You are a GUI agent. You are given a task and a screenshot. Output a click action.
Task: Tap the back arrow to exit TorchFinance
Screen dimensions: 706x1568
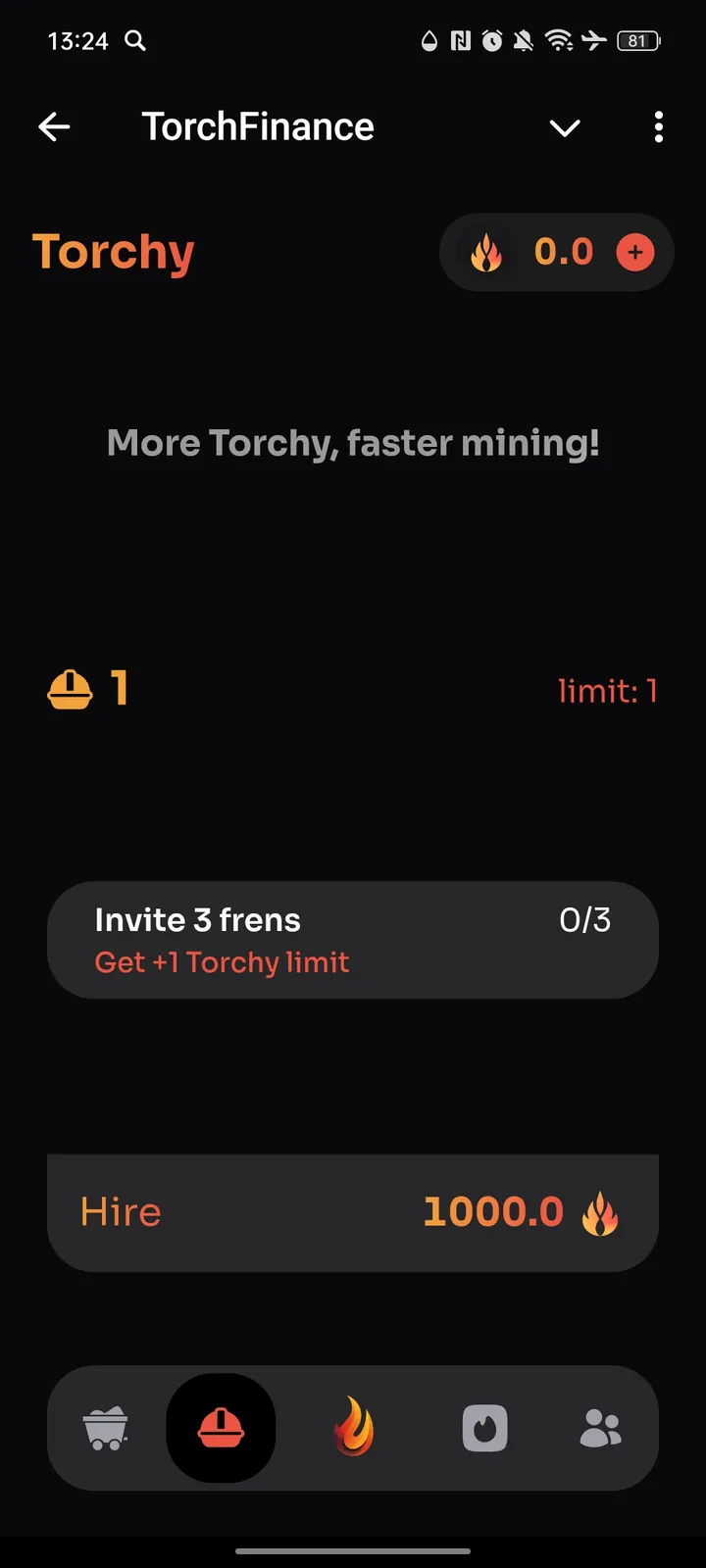coord(55,126)
